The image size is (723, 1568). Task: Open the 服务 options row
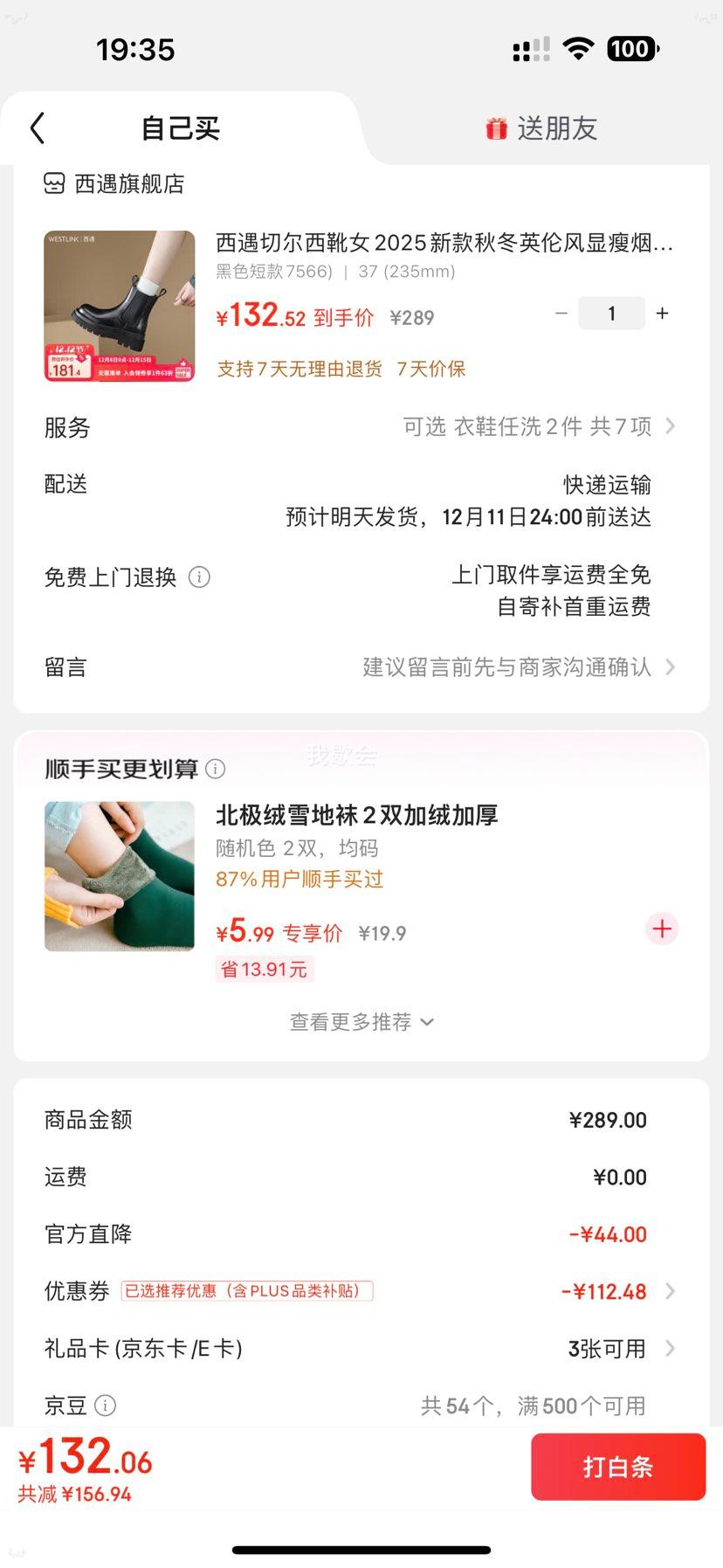pos(361,426)
